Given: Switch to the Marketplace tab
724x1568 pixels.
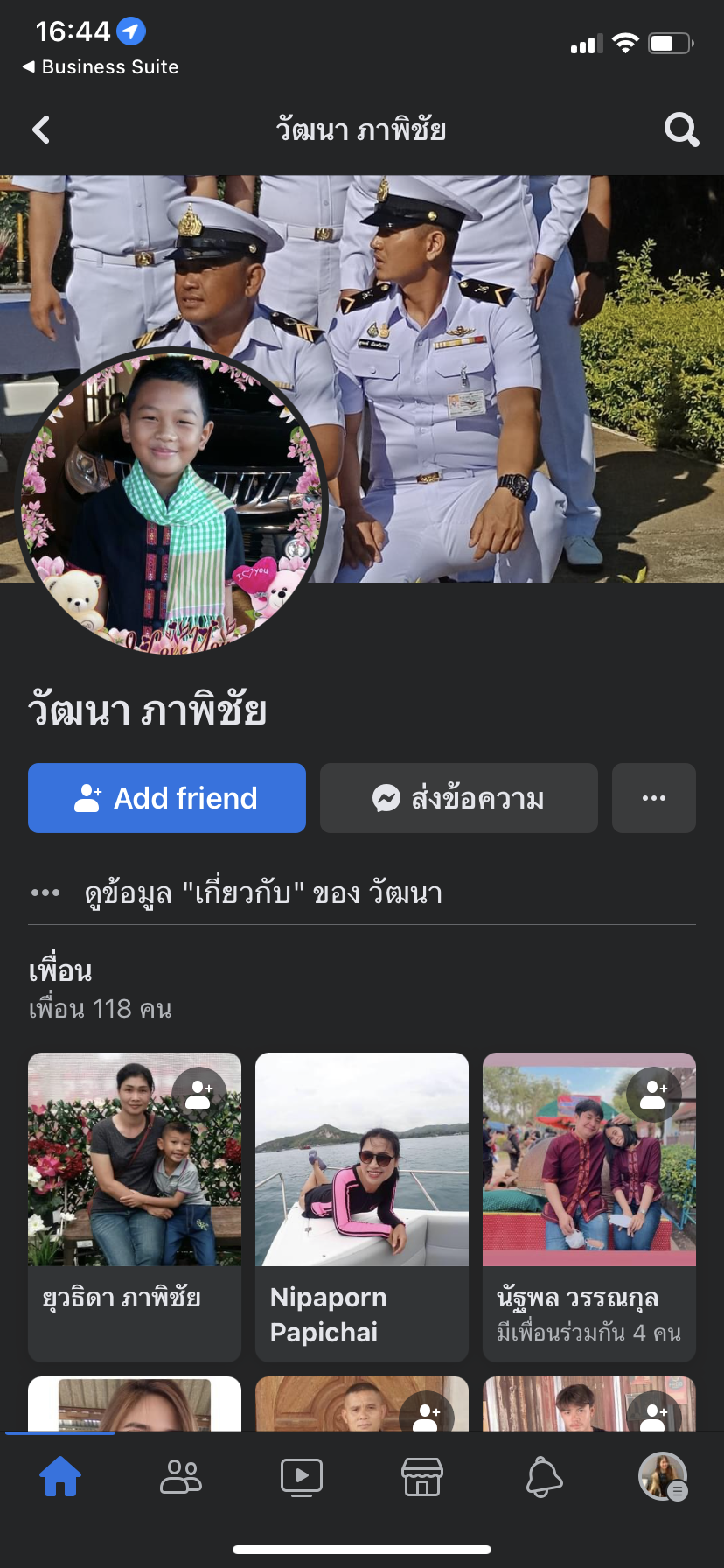Looking at the screenshot, I should coord(422,1477).
